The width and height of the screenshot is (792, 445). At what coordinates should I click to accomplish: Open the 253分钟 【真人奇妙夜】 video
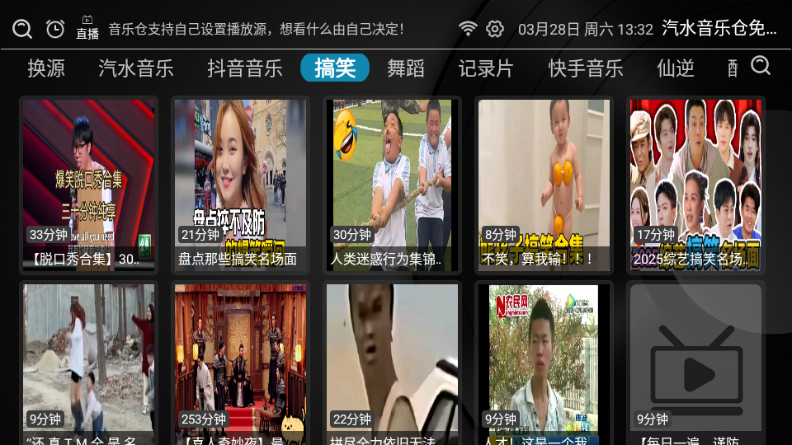pyautogui.click(x=240, y=362)
